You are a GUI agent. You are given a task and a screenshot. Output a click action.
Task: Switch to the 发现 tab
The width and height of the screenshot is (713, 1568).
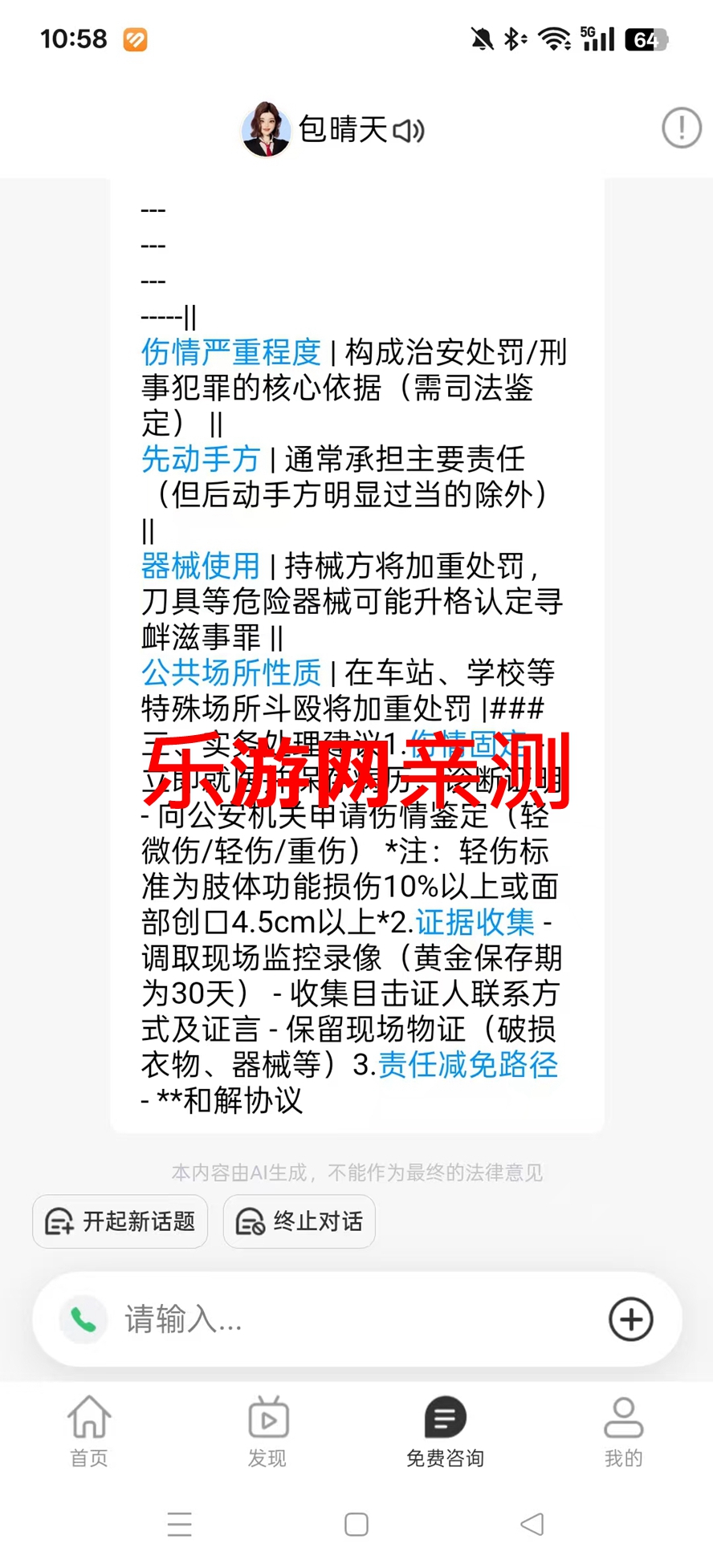(267, 1432)
